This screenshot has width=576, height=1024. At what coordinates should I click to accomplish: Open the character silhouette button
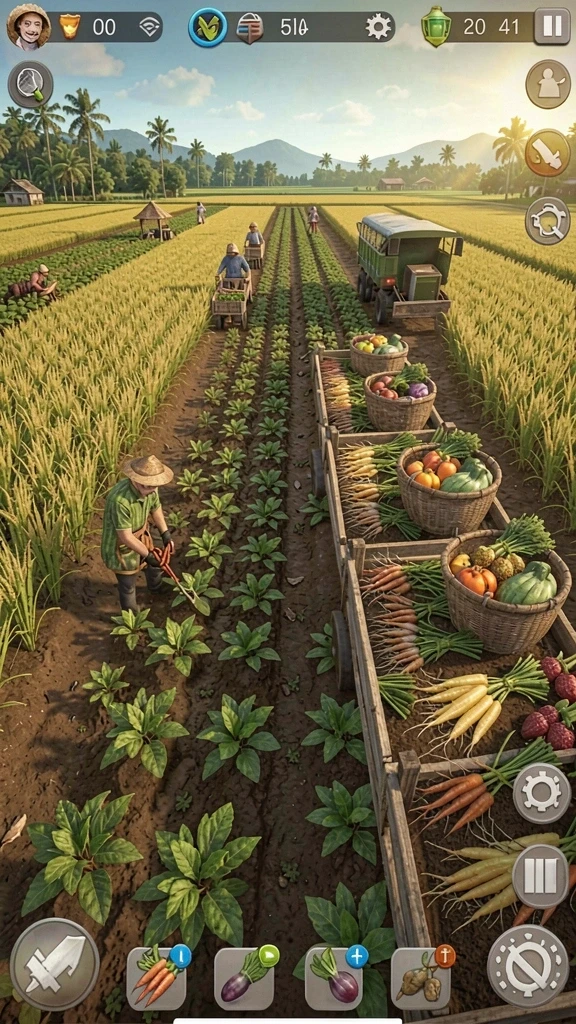[548, 84]
